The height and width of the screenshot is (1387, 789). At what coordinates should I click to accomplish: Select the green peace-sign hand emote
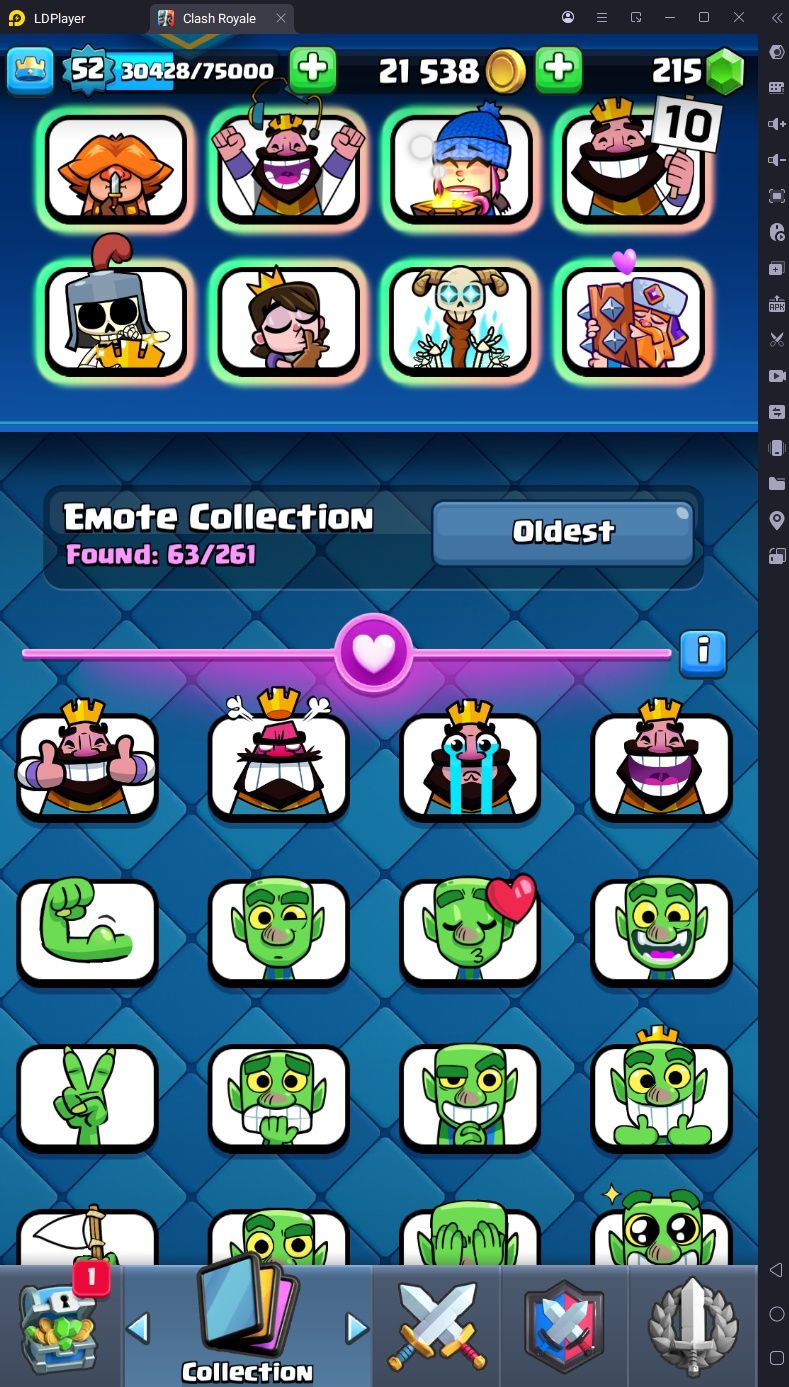[x=88, y=1098]
